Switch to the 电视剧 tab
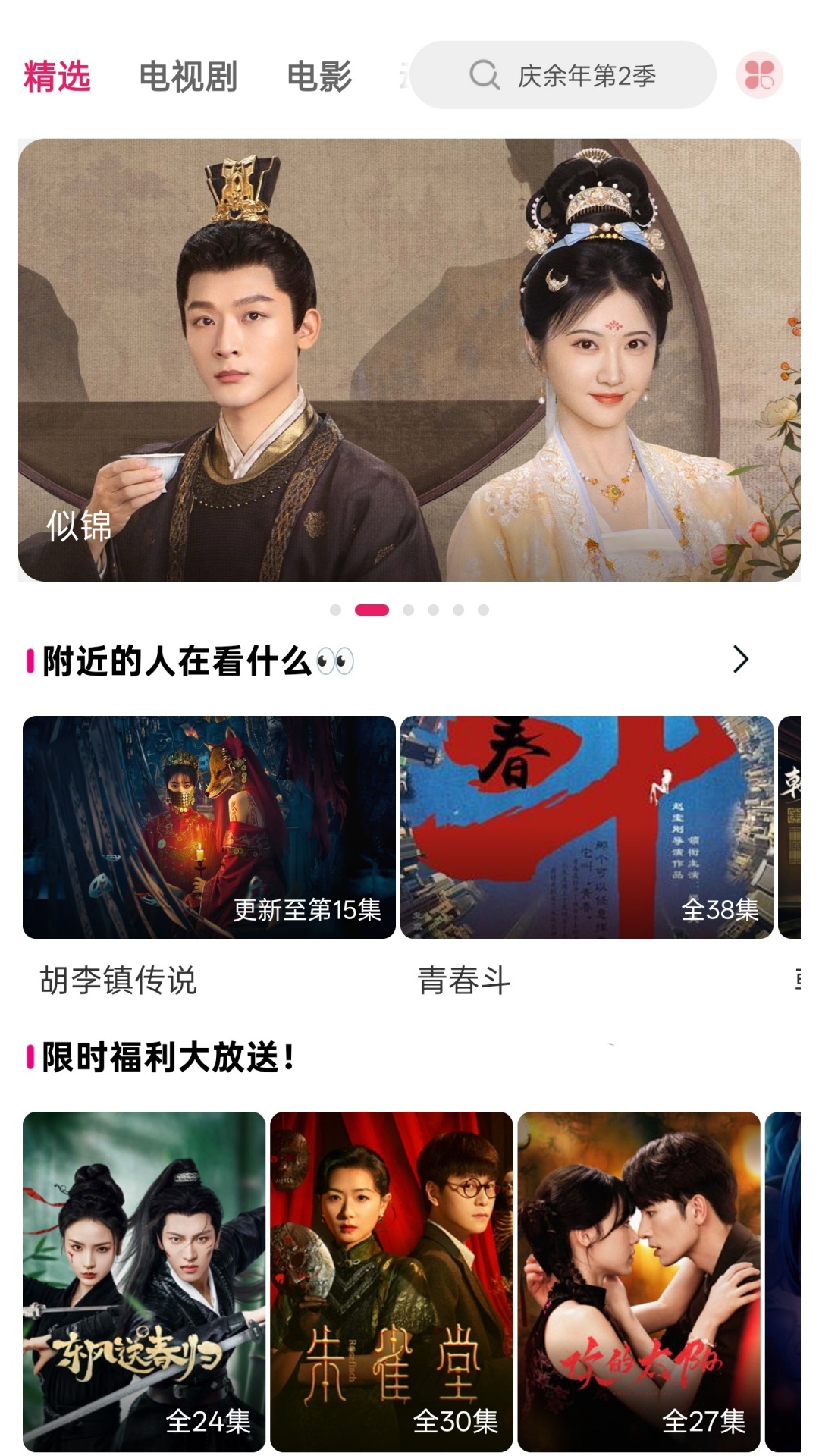The width and height of the screenshot is (819, 1456). 187,76
